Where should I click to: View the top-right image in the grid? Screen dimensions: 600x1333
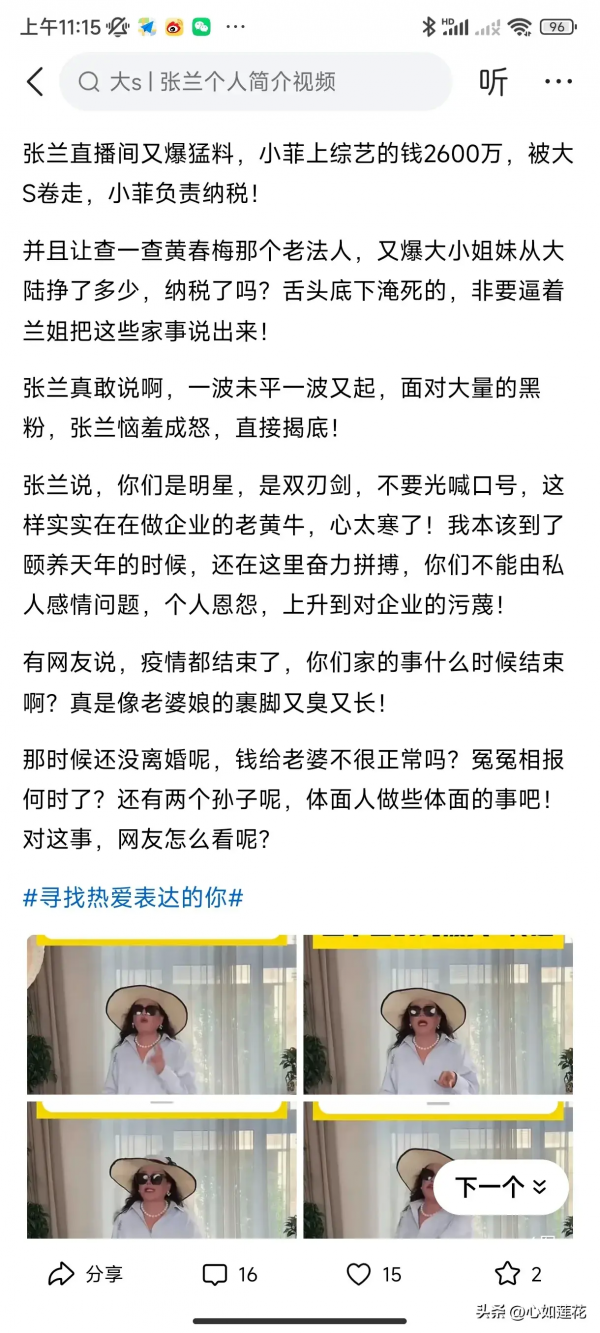(438, 1014)
